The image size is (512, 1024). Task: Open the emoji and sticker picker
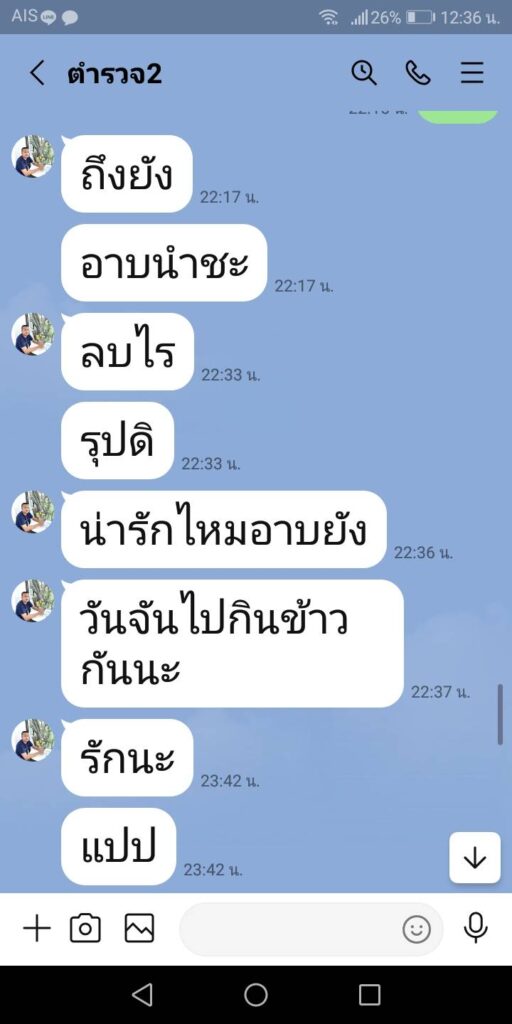click(x=417, y=929)
